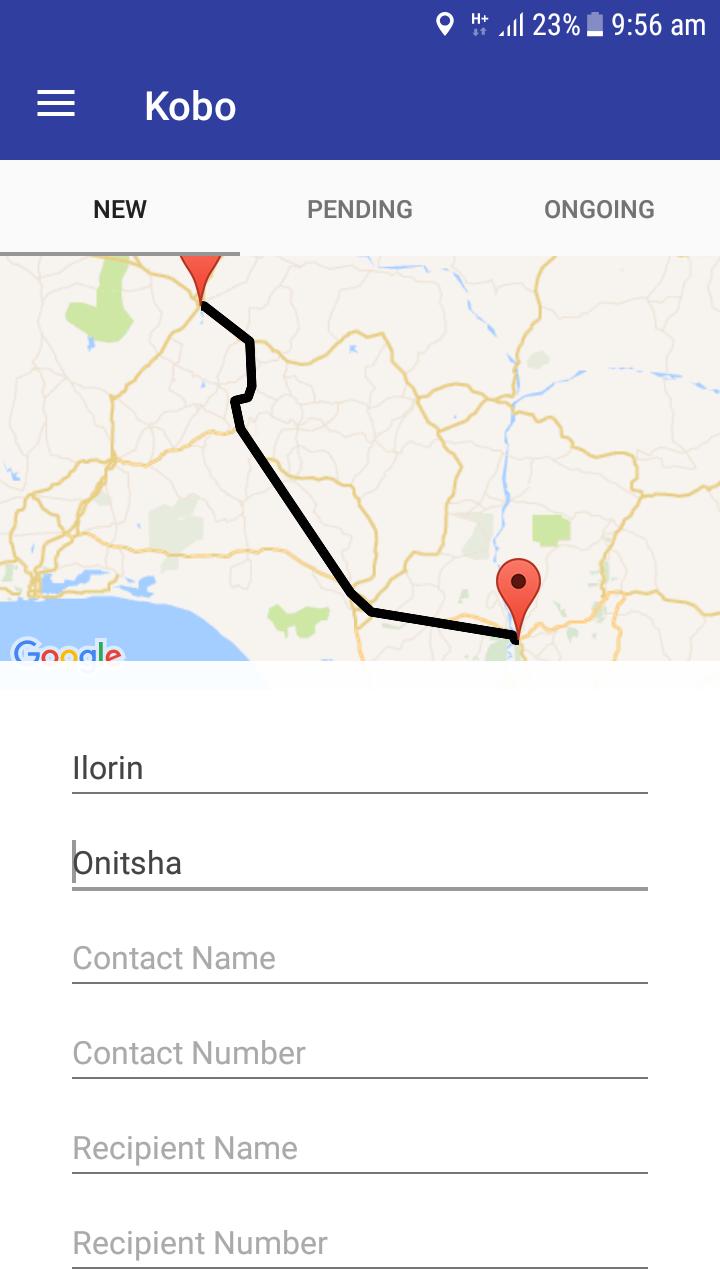Viewport: 720px width, 1280px height.
Task: Edit the Onitsha destination field
Action: 360,863
